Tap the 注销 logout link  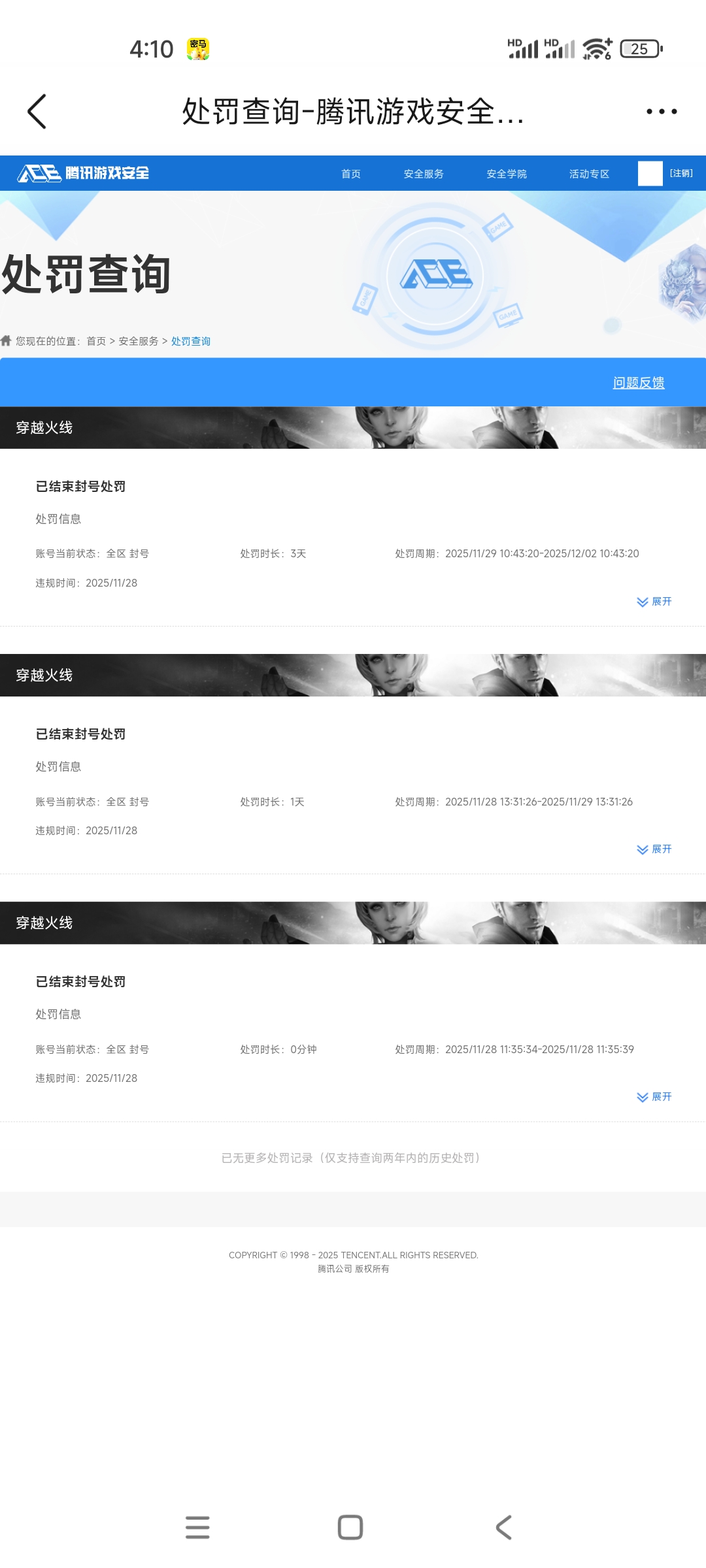point(681,173)
